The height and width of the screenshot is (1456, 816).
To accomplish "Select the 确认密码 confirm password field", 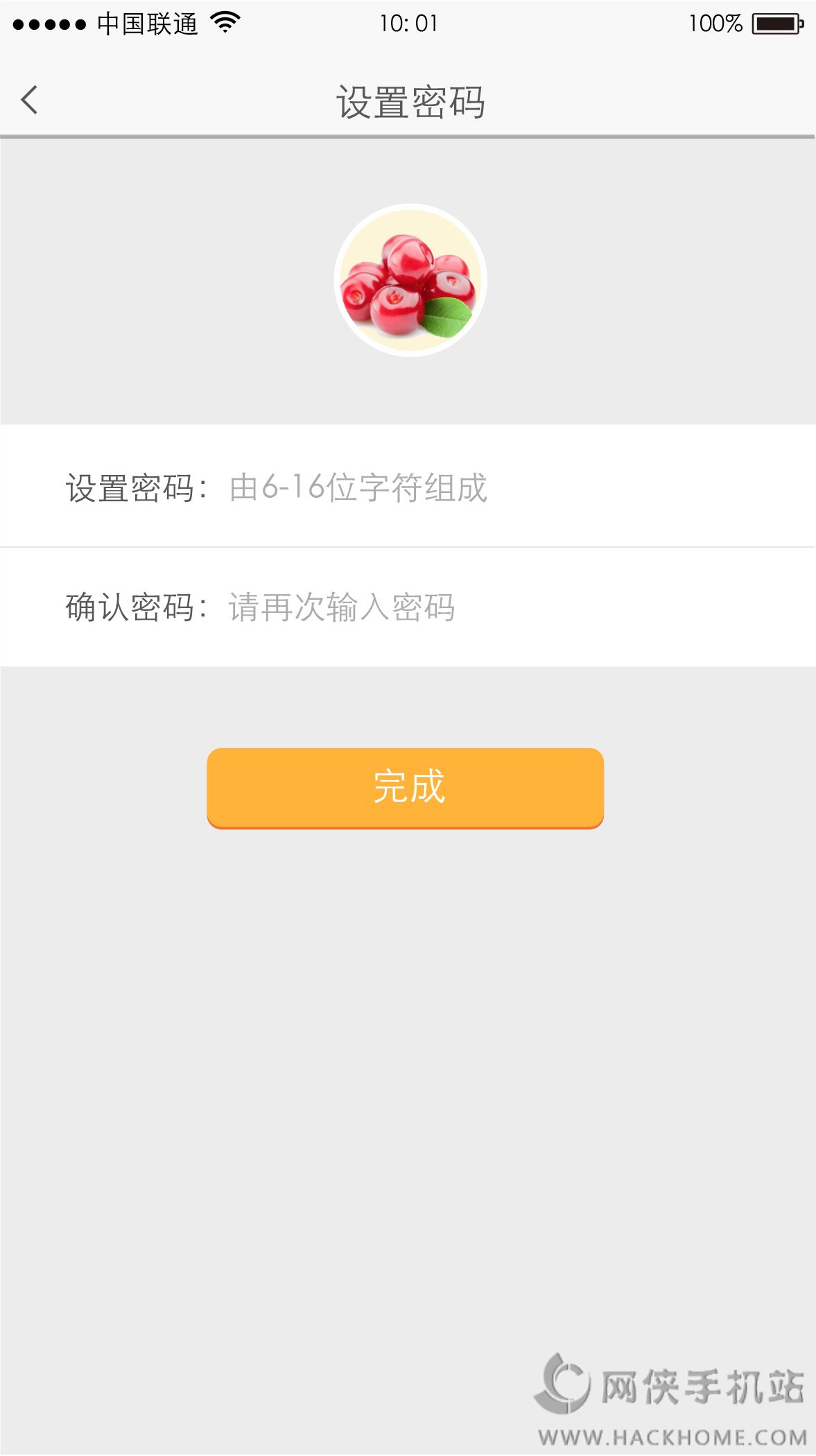I will [x=485, y=607].
